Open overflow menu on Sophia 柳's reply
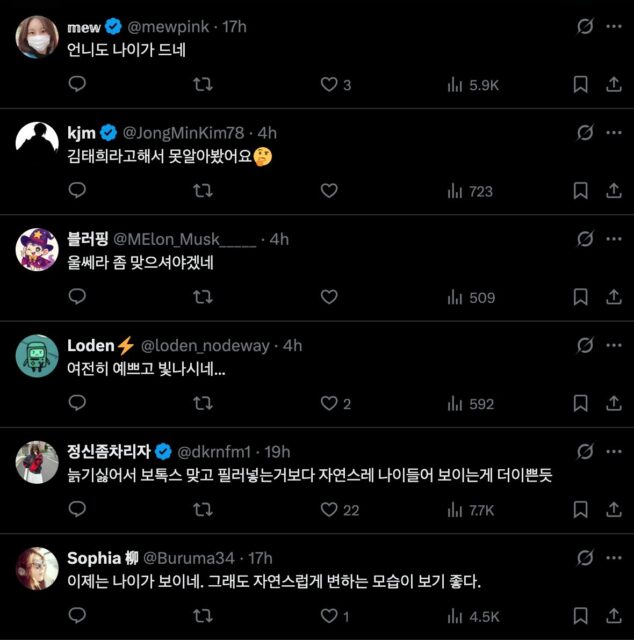Viewport: 634px width, 640px height. tap(614, 558)
